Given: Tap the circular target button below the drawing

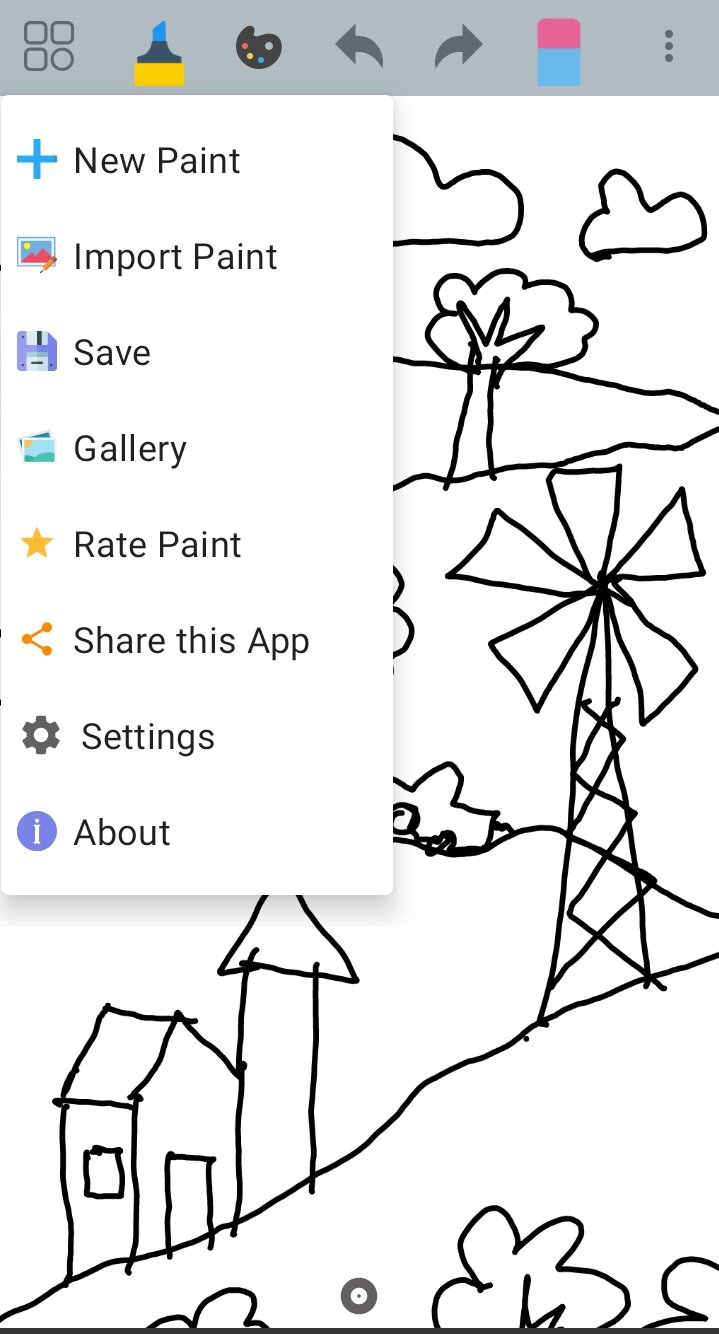Looking at the screenshot, I should pos(358,1297).
